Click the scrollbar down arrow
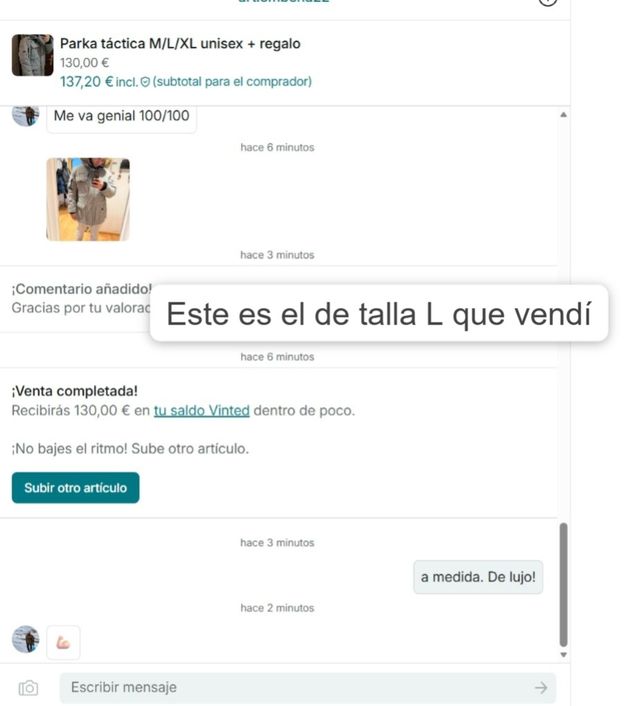640x706 pixels. click(x=563, y=654)
